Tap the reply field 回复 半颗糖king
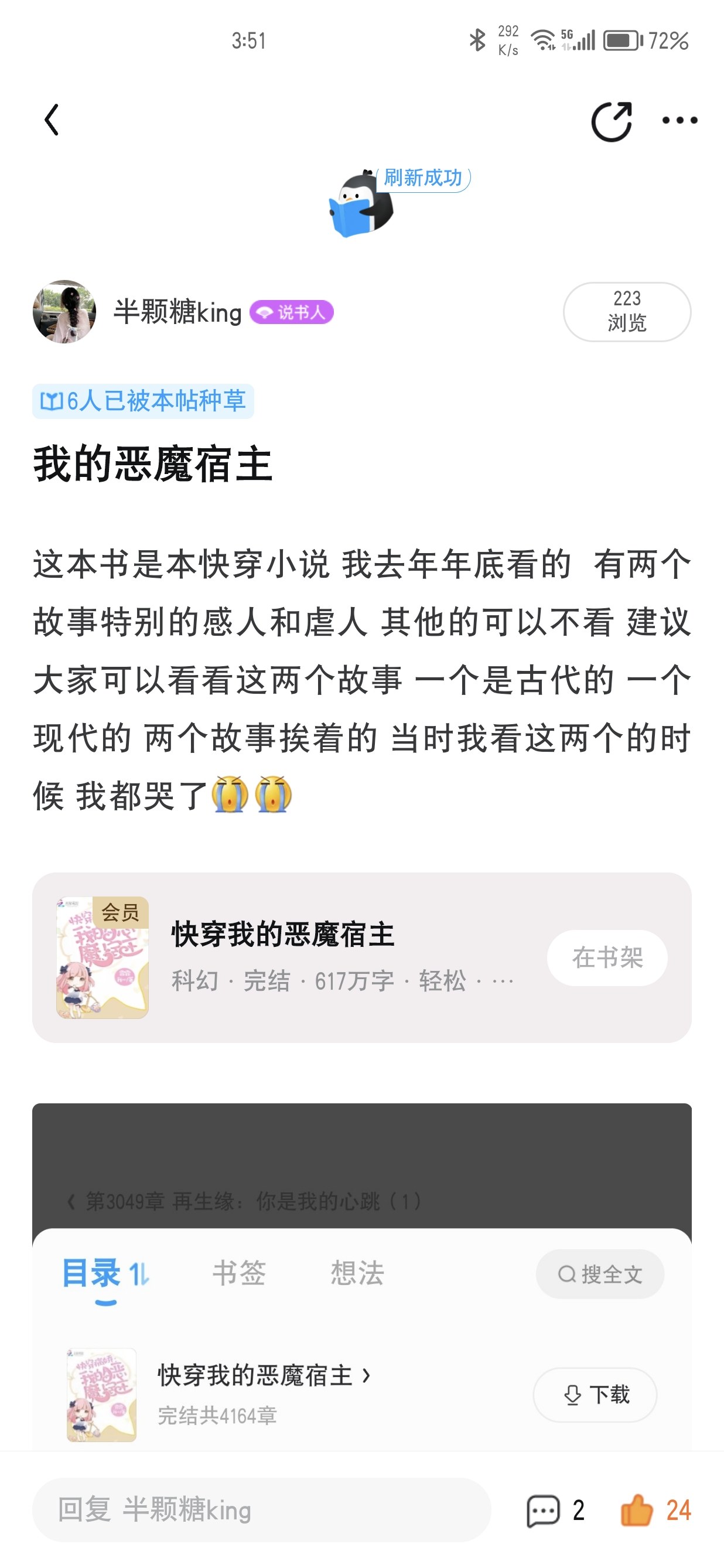Image resolution: width=724 pixels, height=1568 pixels. 262,1509
